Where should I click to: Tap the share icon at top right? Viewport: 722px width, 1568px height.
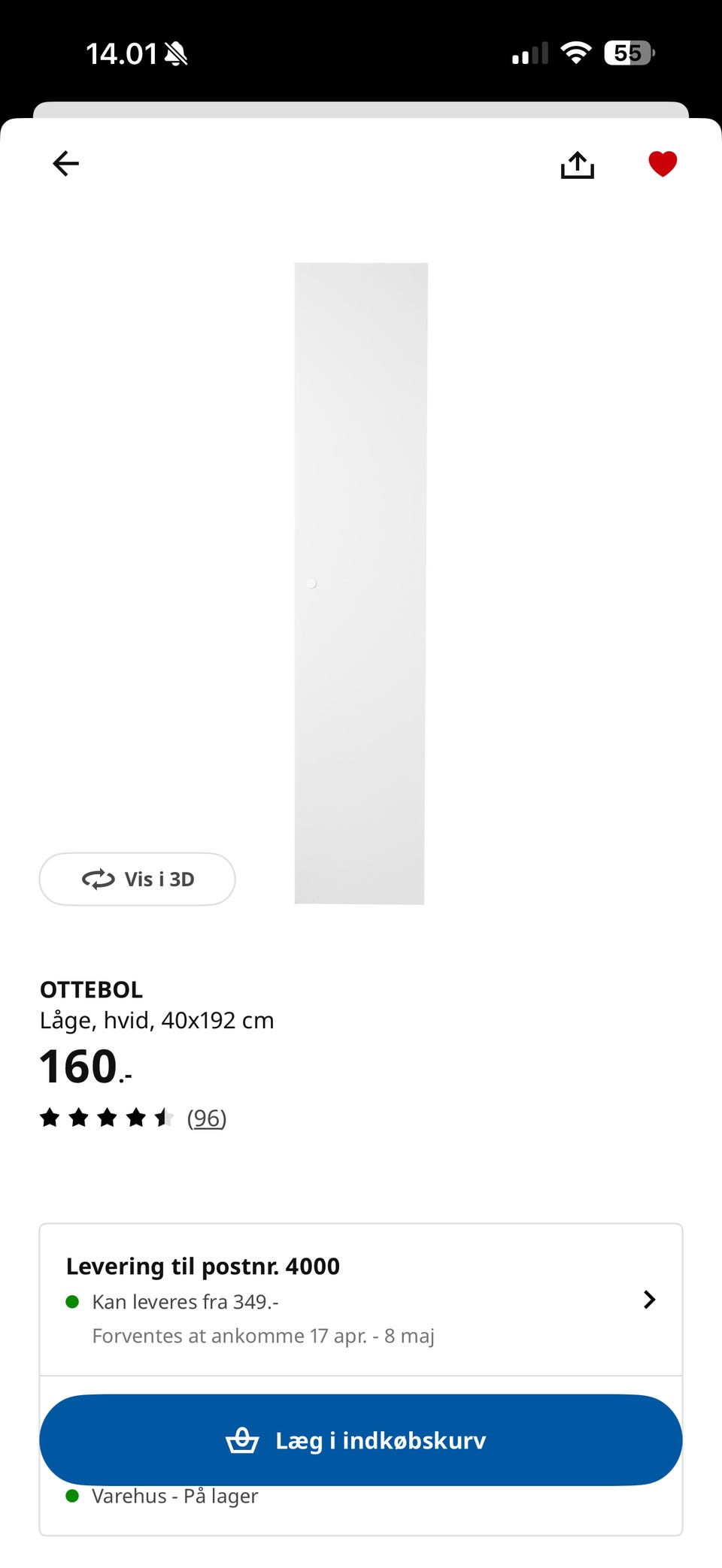577,163
